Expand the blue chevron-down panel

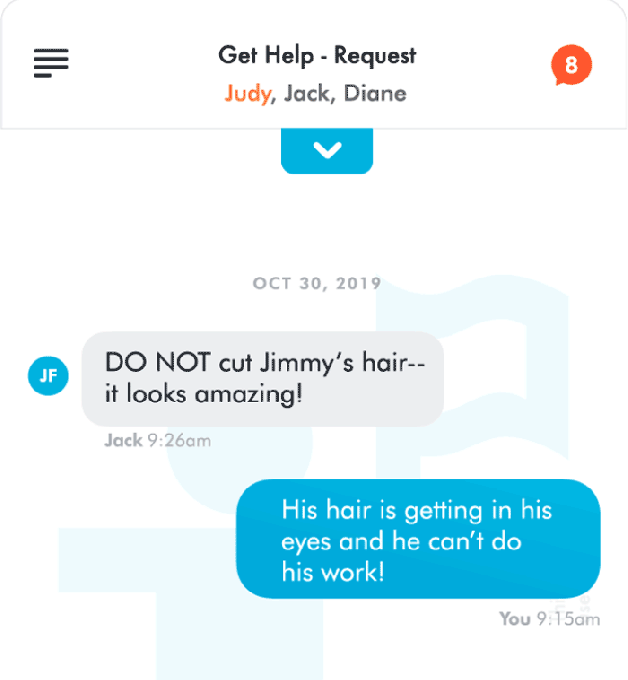click(327, 150)
